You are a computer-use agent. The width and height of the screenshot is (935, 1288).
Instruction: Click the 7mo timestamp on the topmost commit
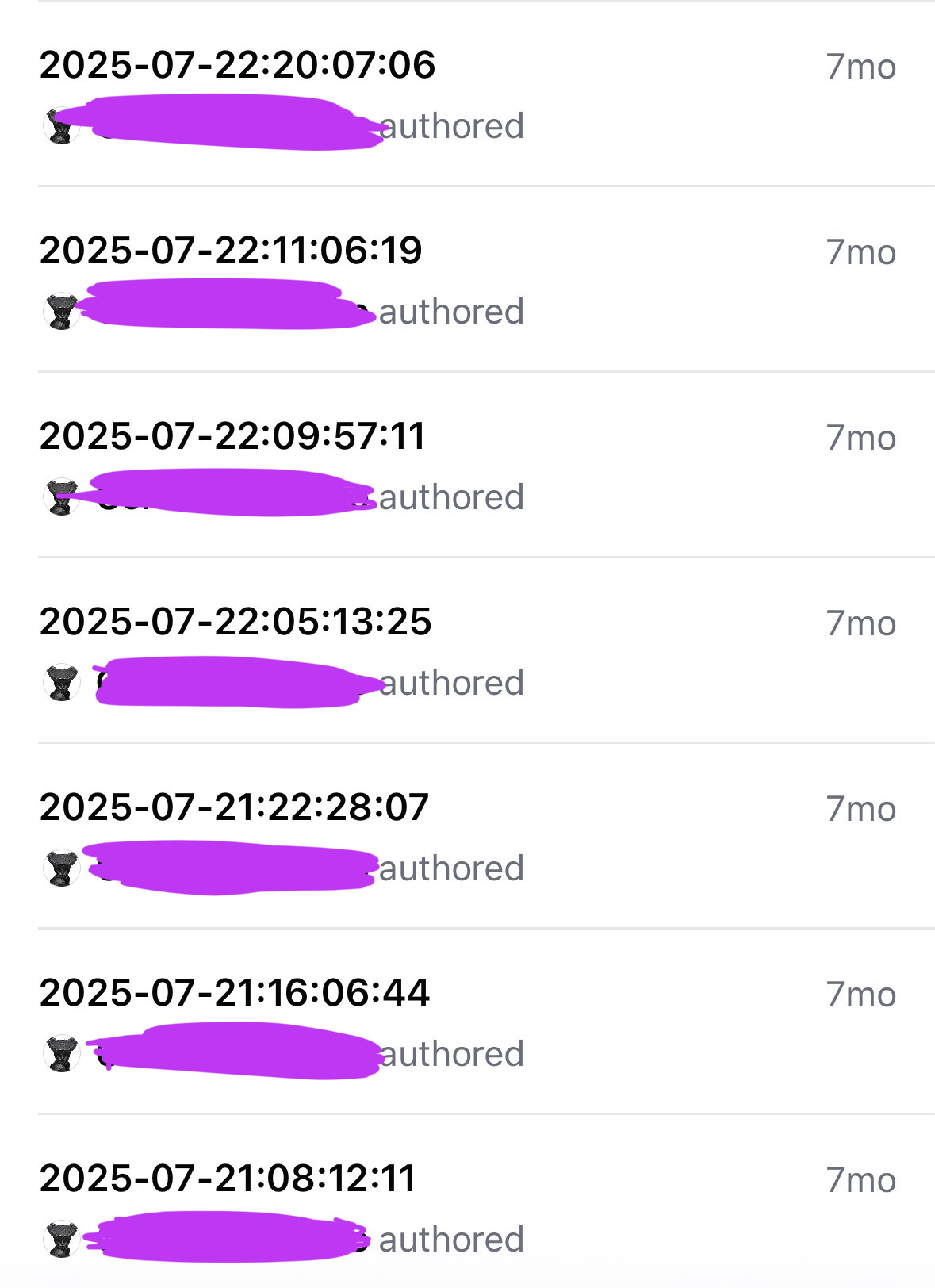tap(860, 67)
